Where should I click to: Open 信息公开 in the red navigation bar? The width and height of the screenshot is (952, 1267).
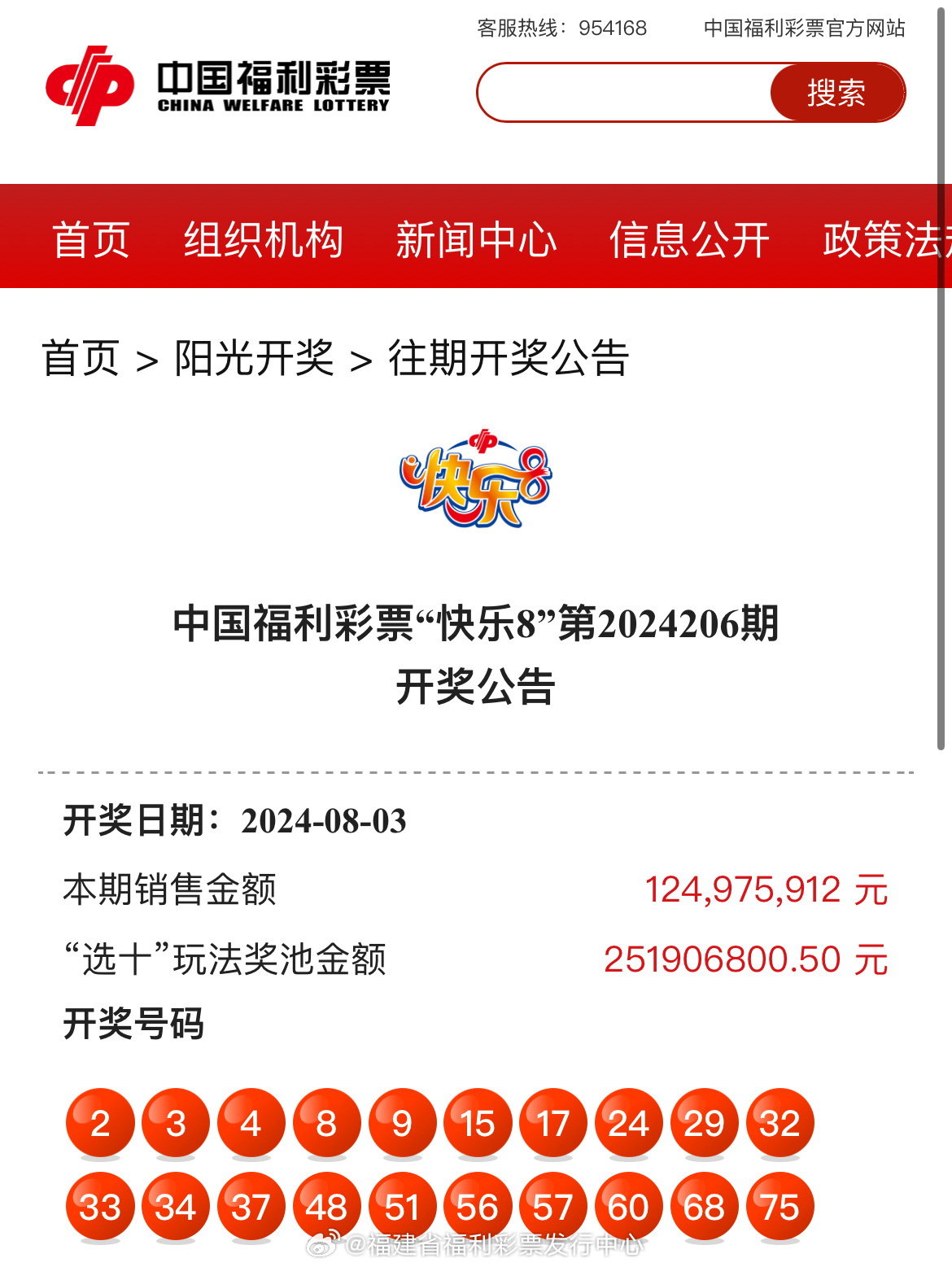689,239
